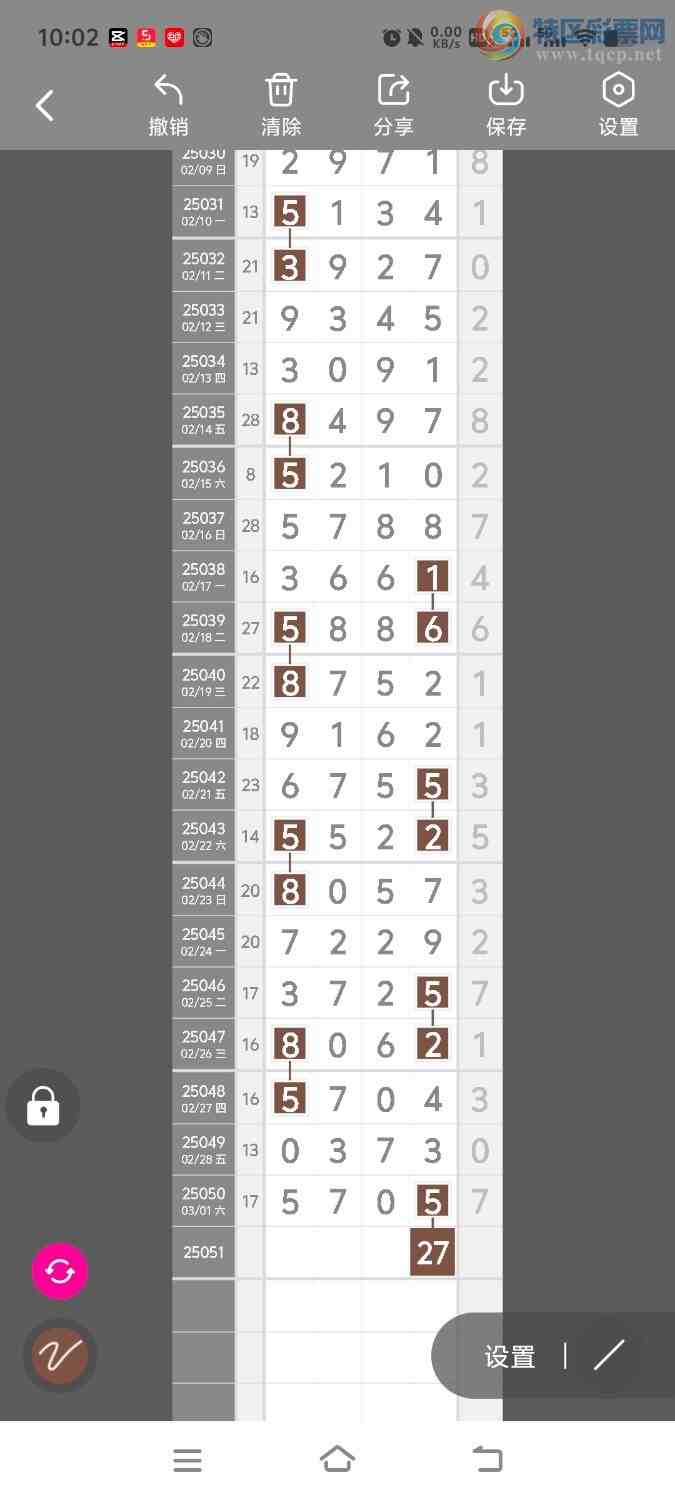Select the brown pen color button

(x=60, y=1356)
